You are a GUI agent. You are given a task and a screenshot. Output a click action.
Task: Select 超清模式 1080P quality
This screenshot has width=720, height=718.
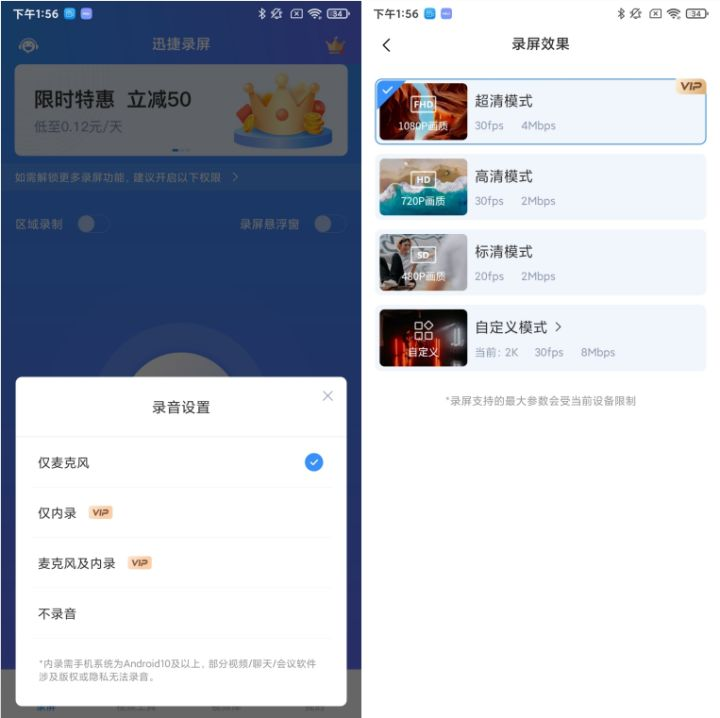tap(540, 112)
